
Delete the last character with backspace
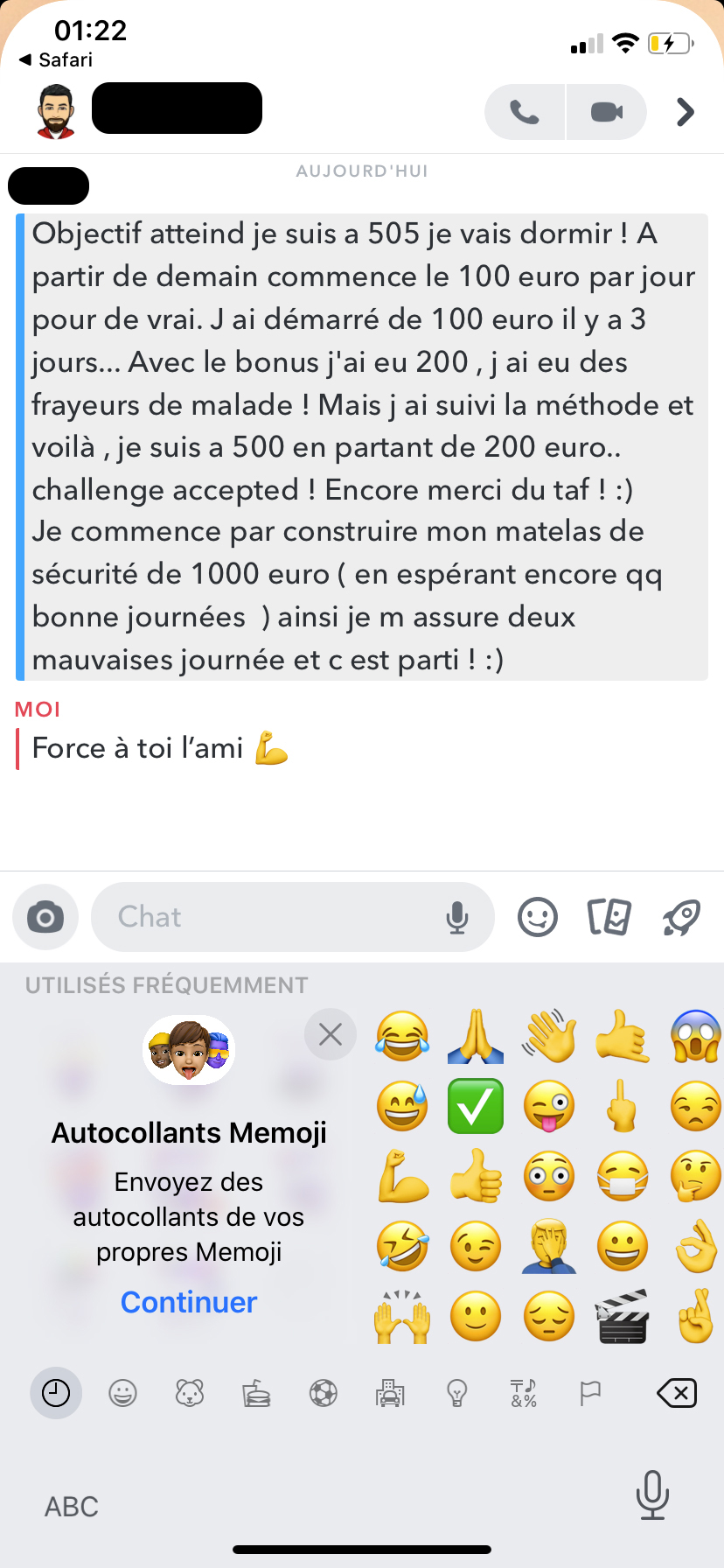(677, 1392)
